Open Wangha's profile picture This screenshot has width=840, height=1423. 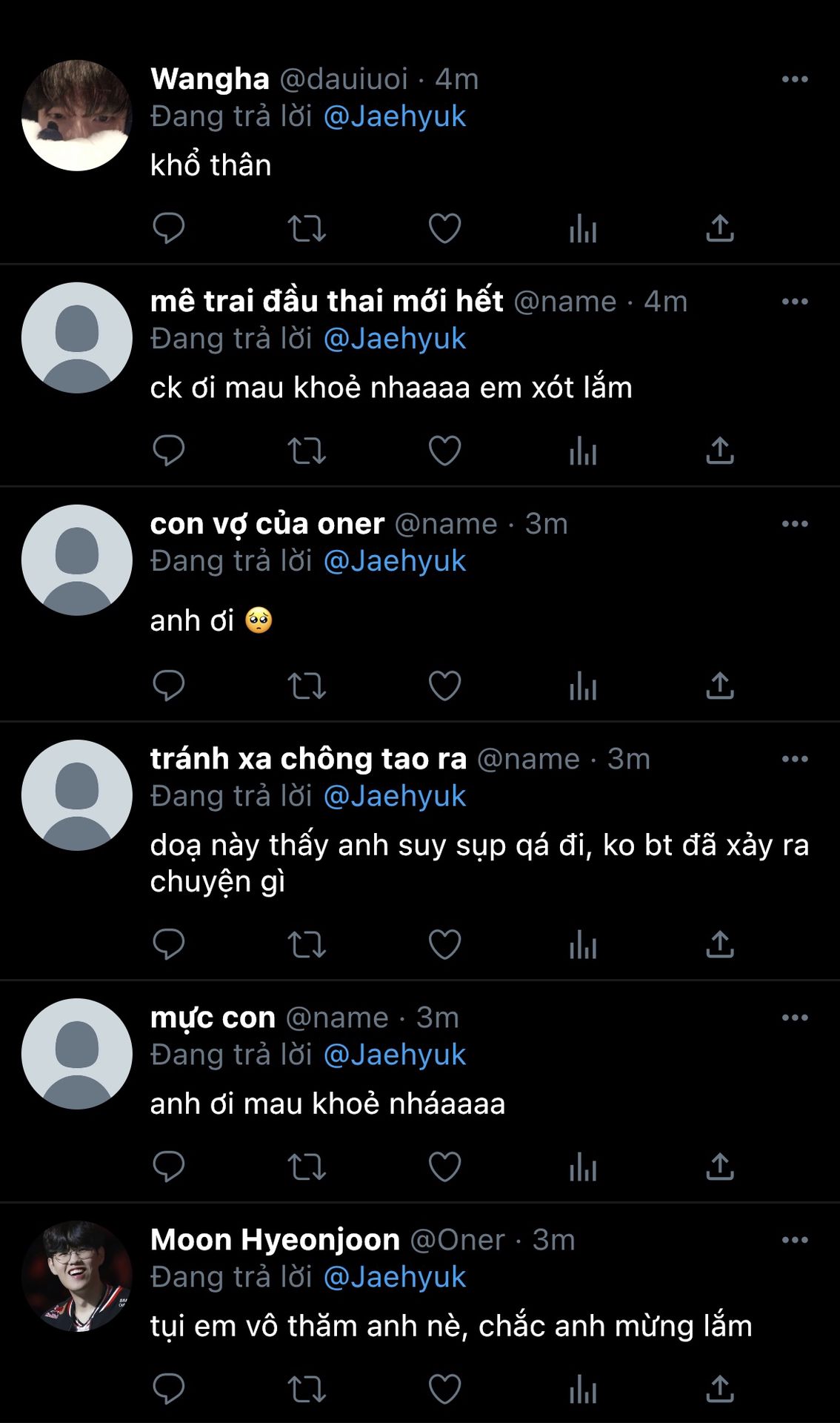point(77,116)
